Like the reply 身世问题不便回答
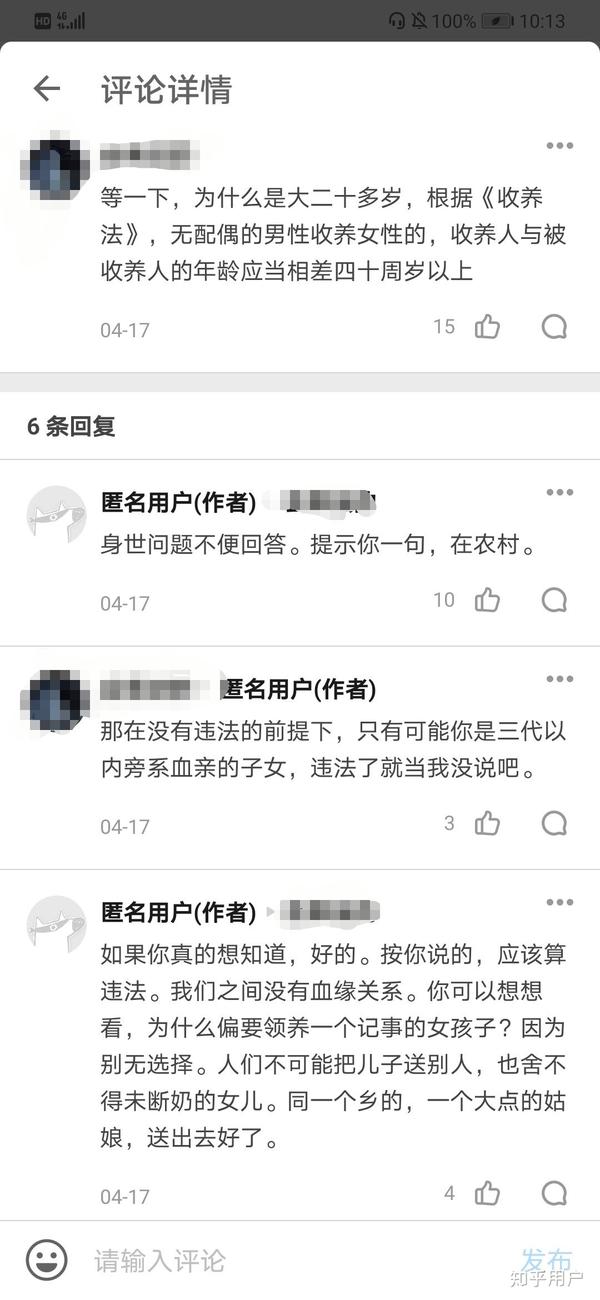 487,600
